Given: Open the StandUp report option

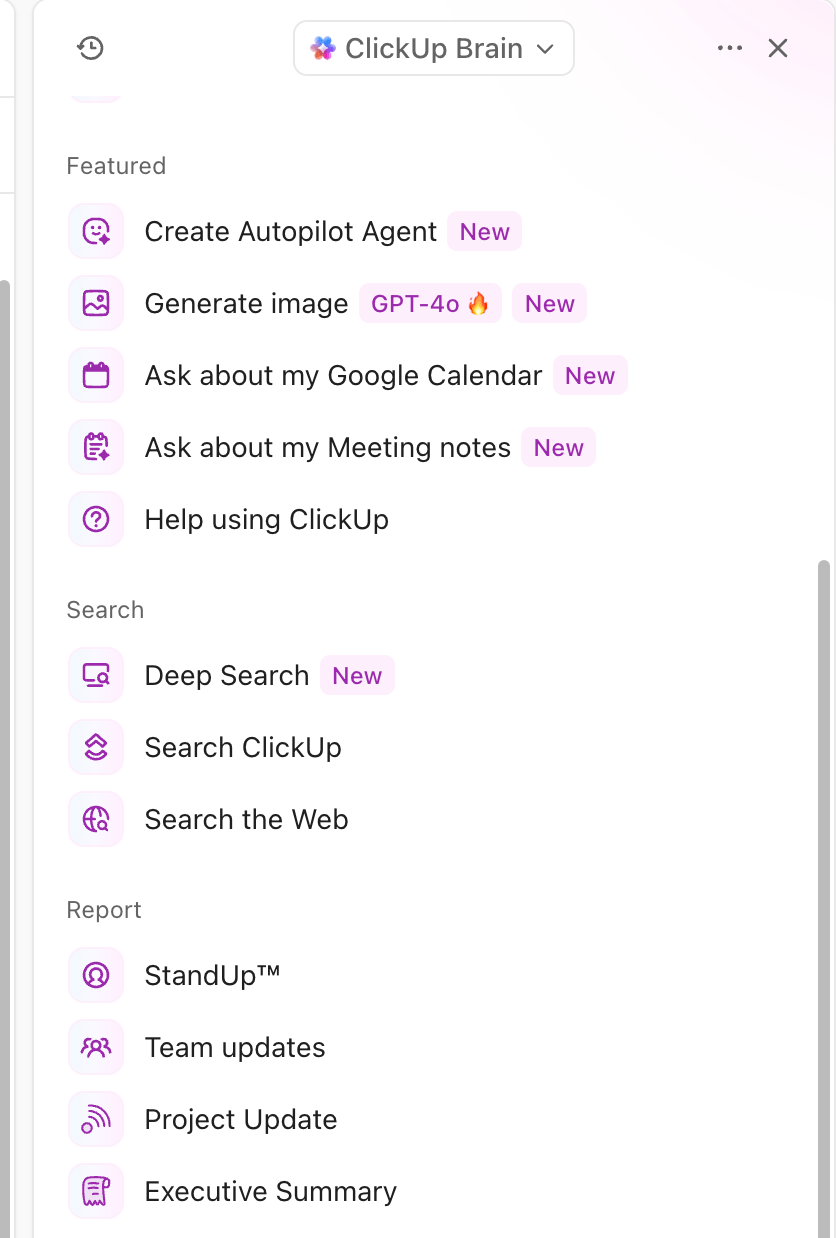Looking at the screenshot, I should [212, 976].
